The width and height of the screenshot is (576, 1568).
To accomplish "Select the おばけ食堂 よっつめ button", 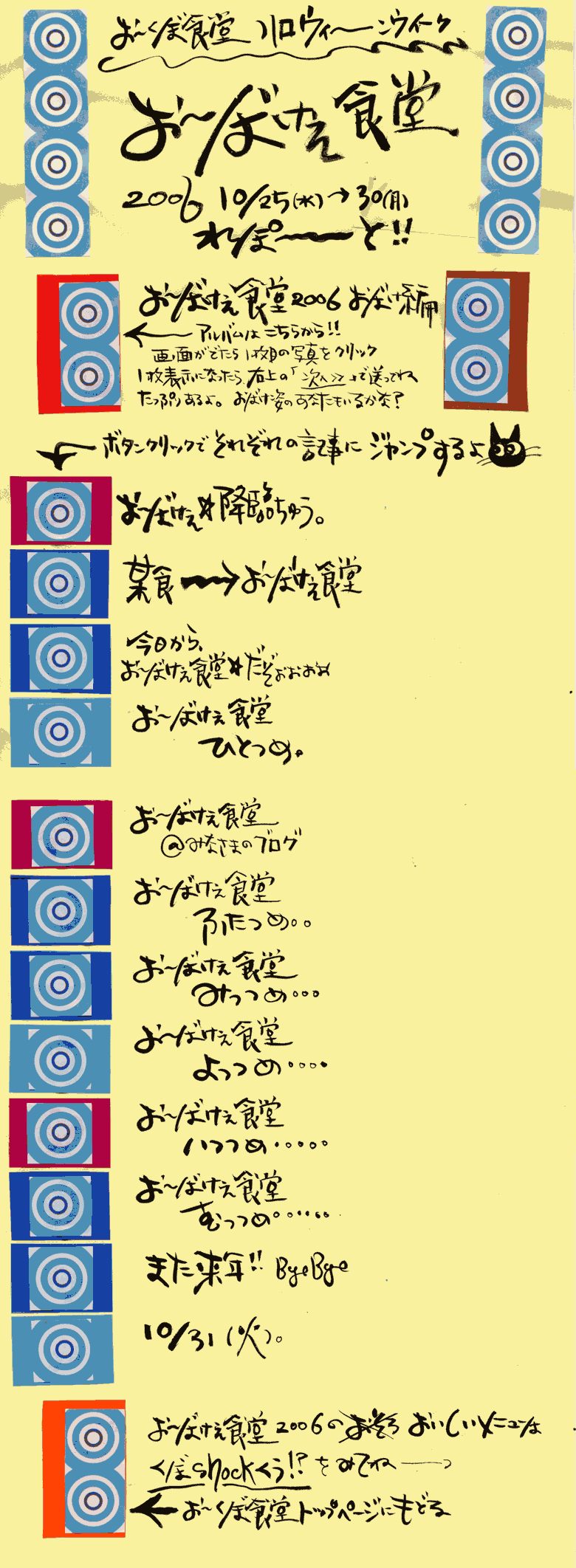I will pyautogui.click(x=60, y=1059).
